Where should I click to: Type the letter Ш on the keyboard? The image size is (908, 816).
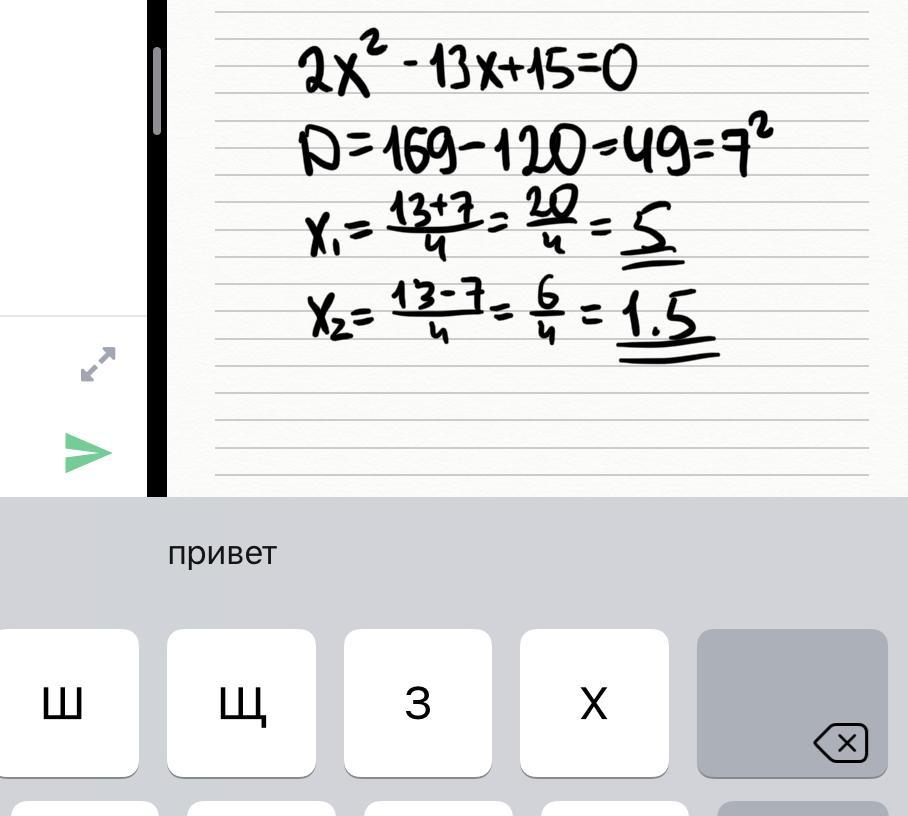pos(64,703)
